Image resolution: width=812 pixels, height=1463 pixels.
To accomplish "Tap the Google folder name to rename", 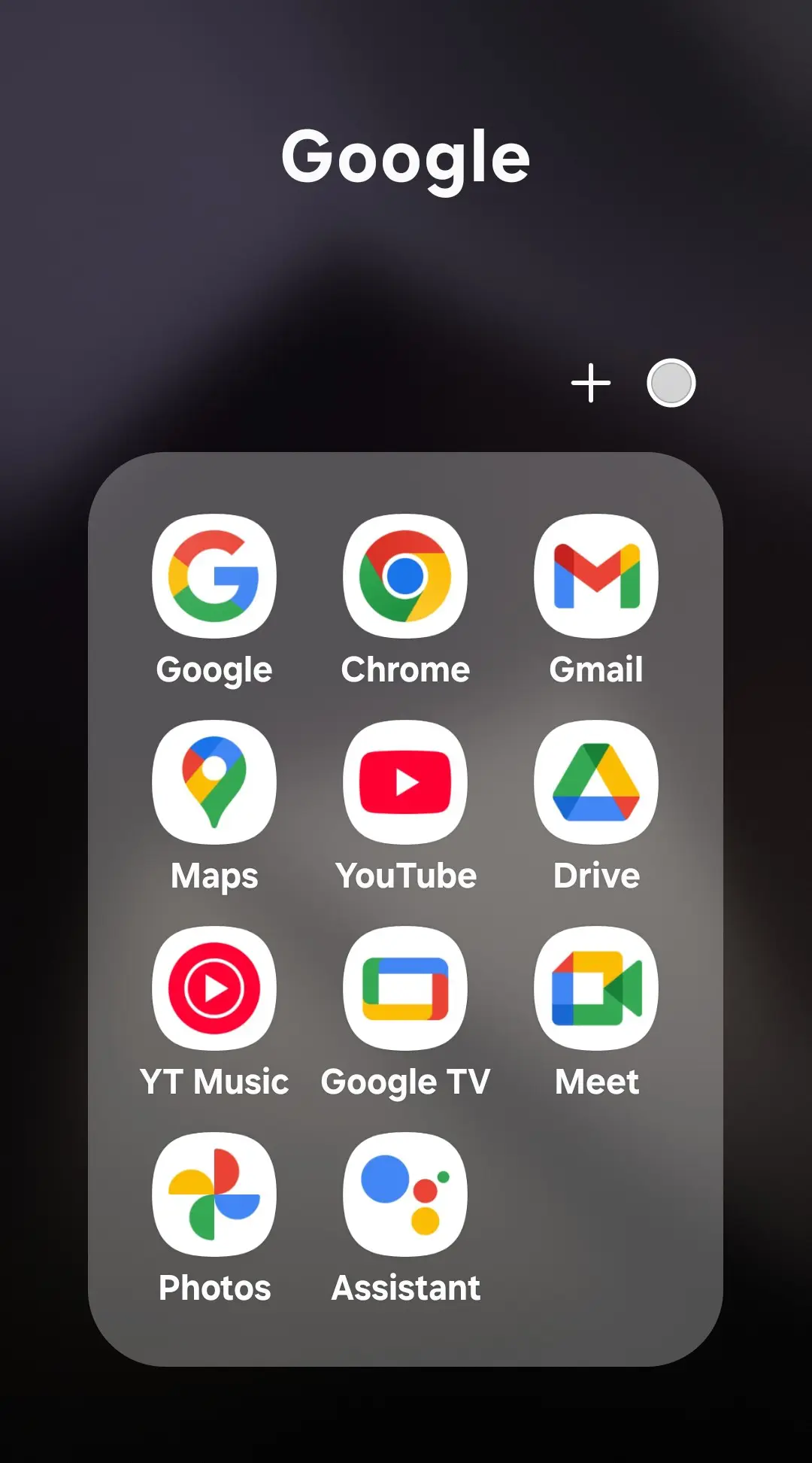I will [405, 157].
